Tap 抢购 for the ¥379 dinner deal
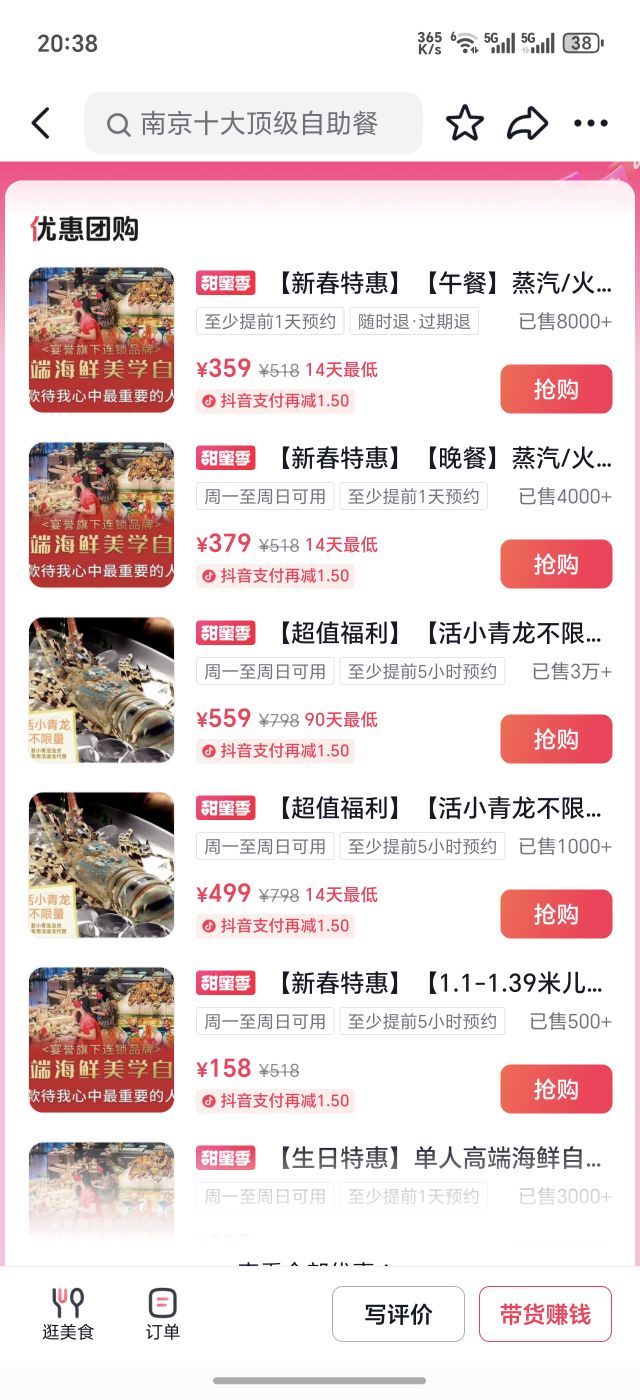This screenshot has height=1400, width=640. 556,564
